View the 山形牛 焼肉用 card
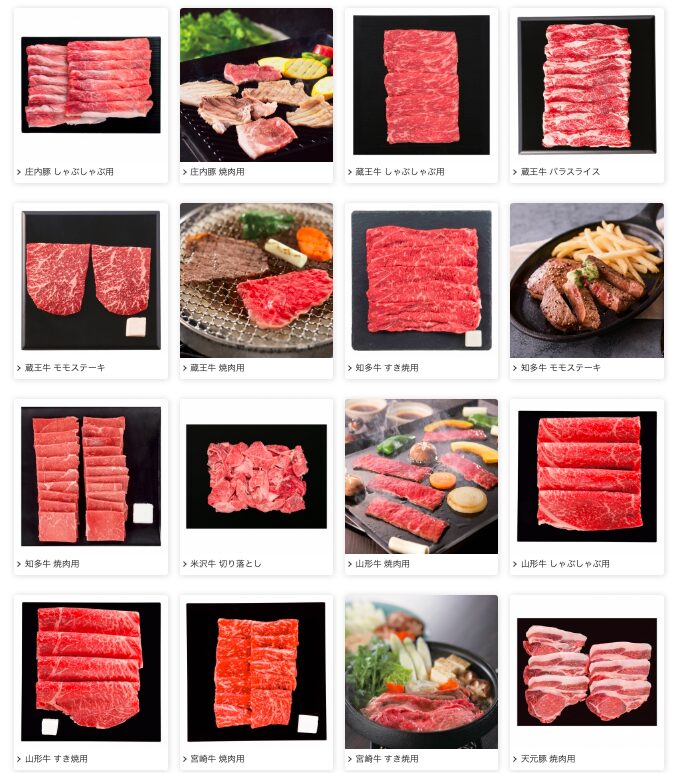 pos(421,485)
